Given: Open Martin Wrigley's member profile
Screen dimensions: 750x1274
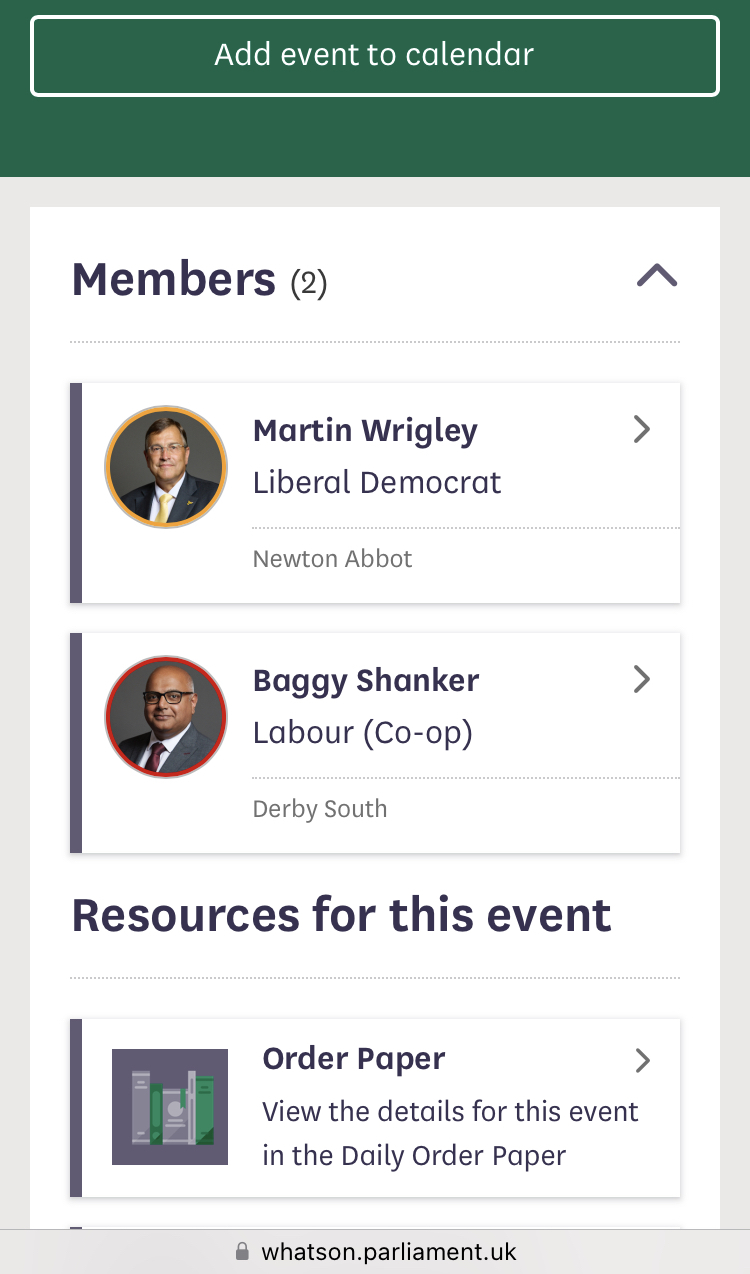Looking at the screenshot, I should click(375, 493).
